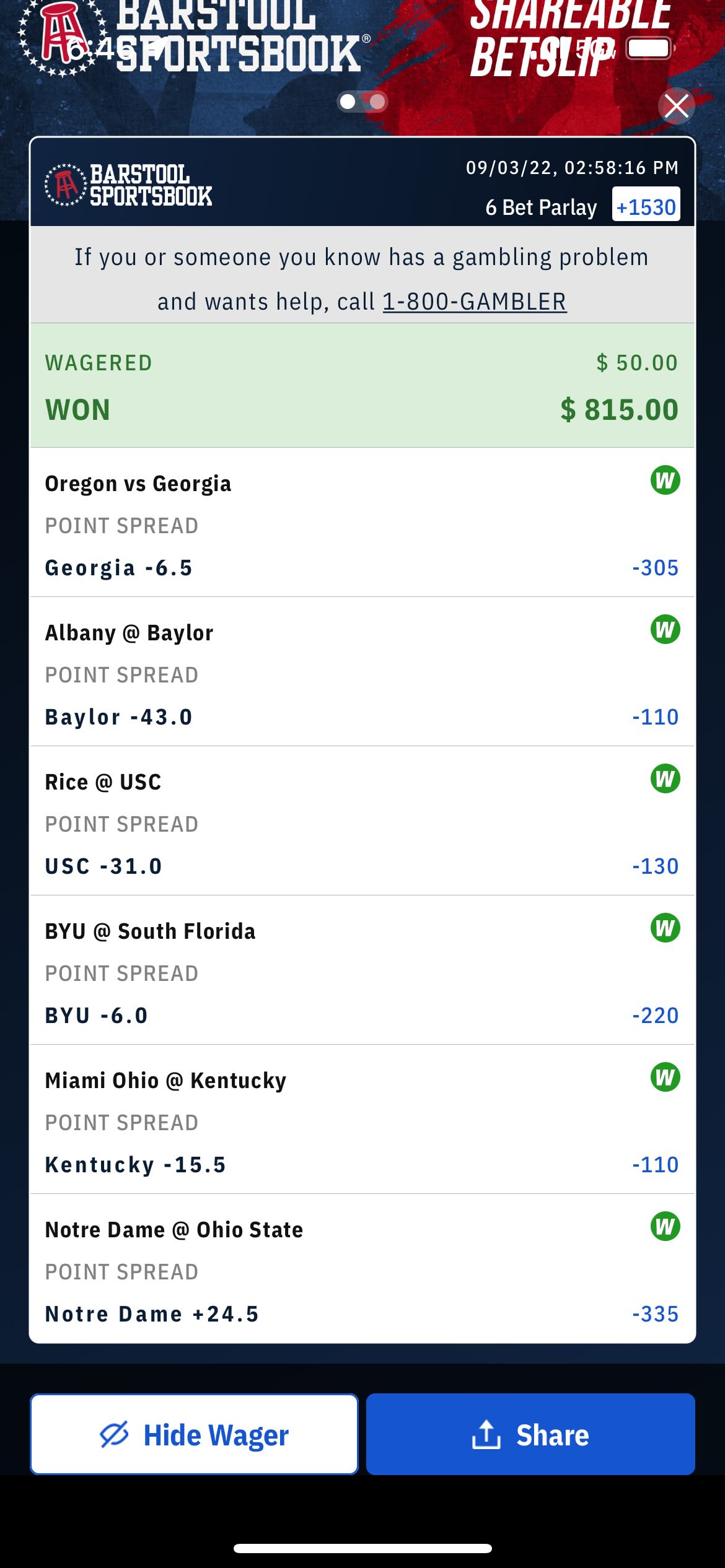The image size is (725, 1568).
Task: Share this betslip
Action: 530,1434
